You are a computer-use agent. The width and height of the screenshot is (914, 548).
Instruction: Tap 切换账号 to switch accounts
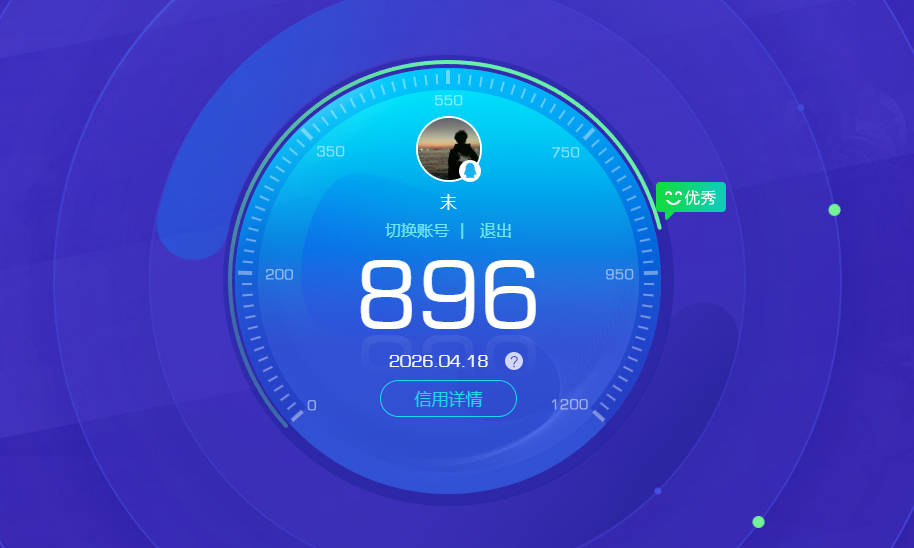click(x=417, y=231)
